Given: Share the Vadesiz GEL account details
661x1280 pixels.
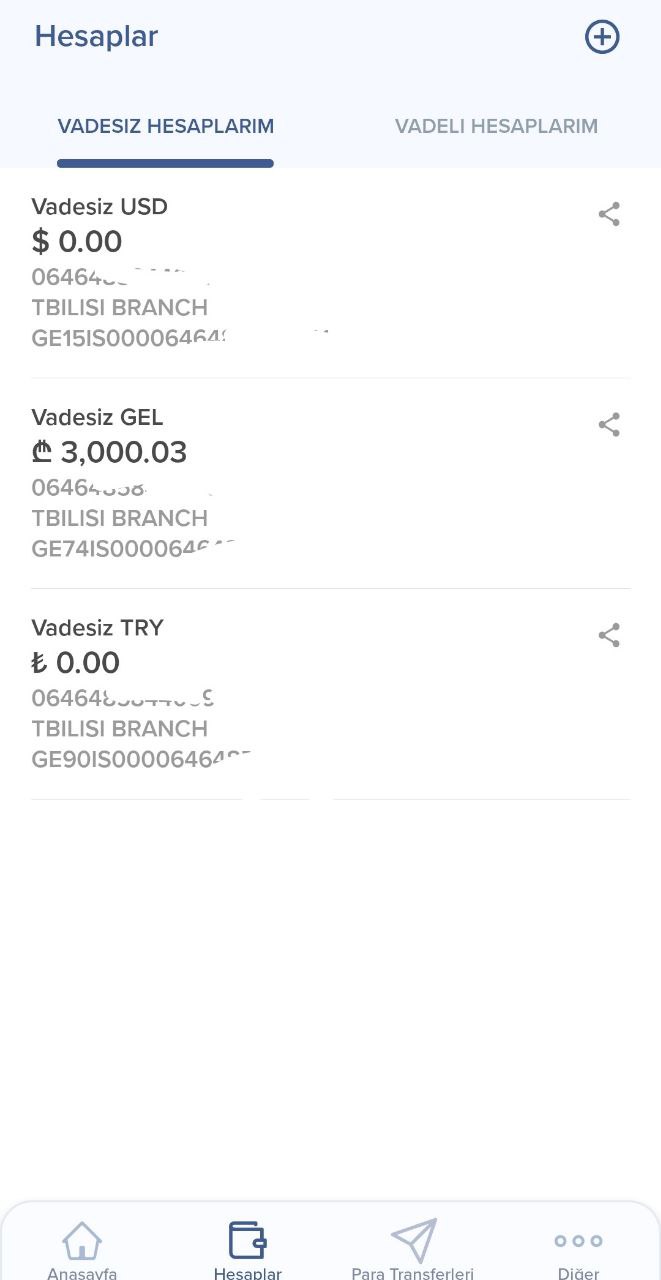Looking at the screenshot, I should 609,425.
